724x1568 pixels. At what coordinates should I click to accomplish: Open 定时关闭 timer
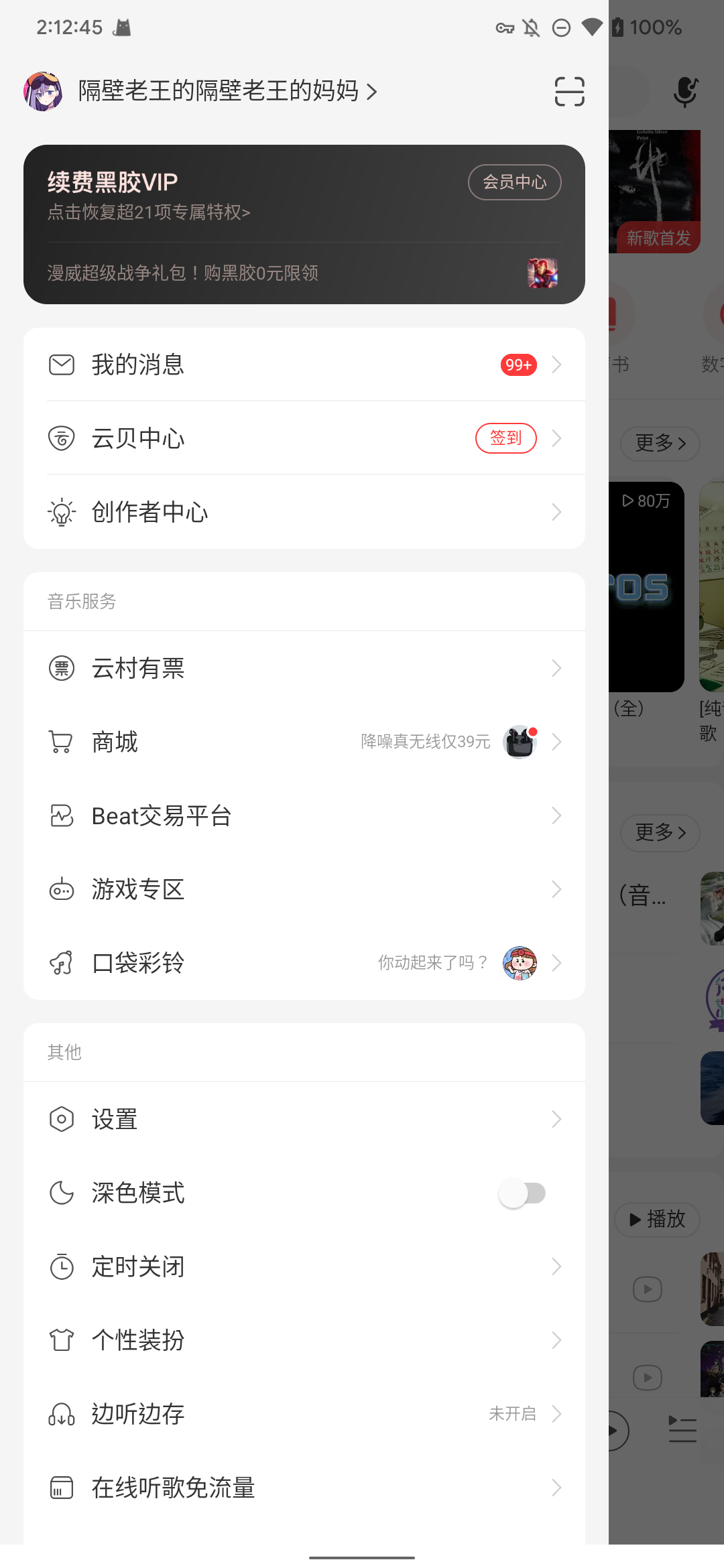click(303, 1266)
